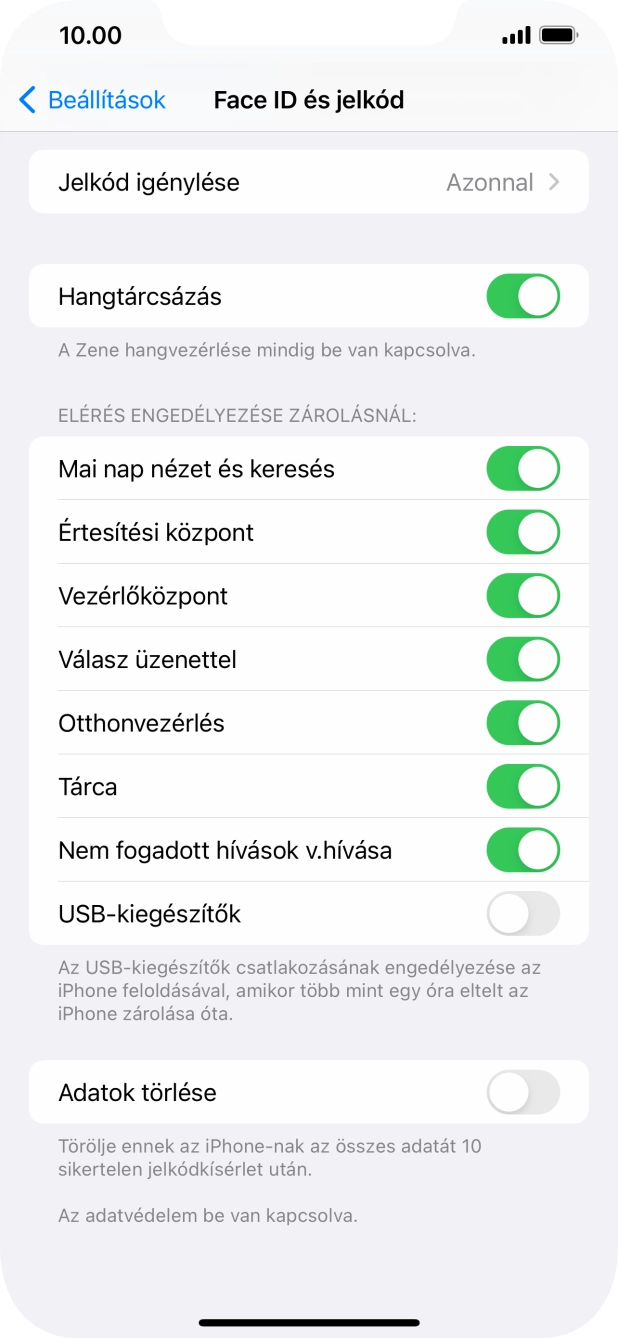Toggle off Értesítési központ access
Viewport: 618px width, 1338px height.
522,532
